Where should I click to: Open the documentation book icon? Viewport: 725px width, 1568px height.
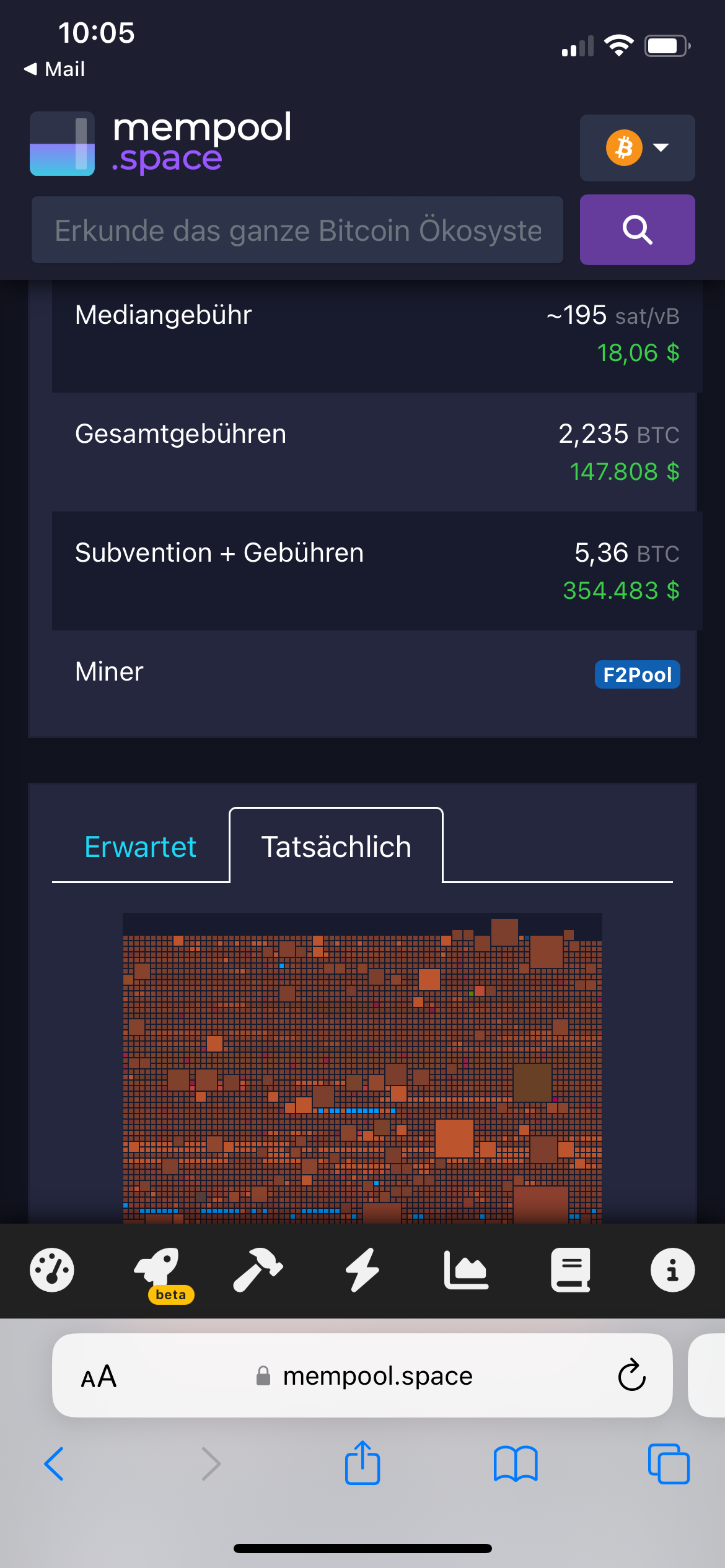click(x=570, y=1270)
